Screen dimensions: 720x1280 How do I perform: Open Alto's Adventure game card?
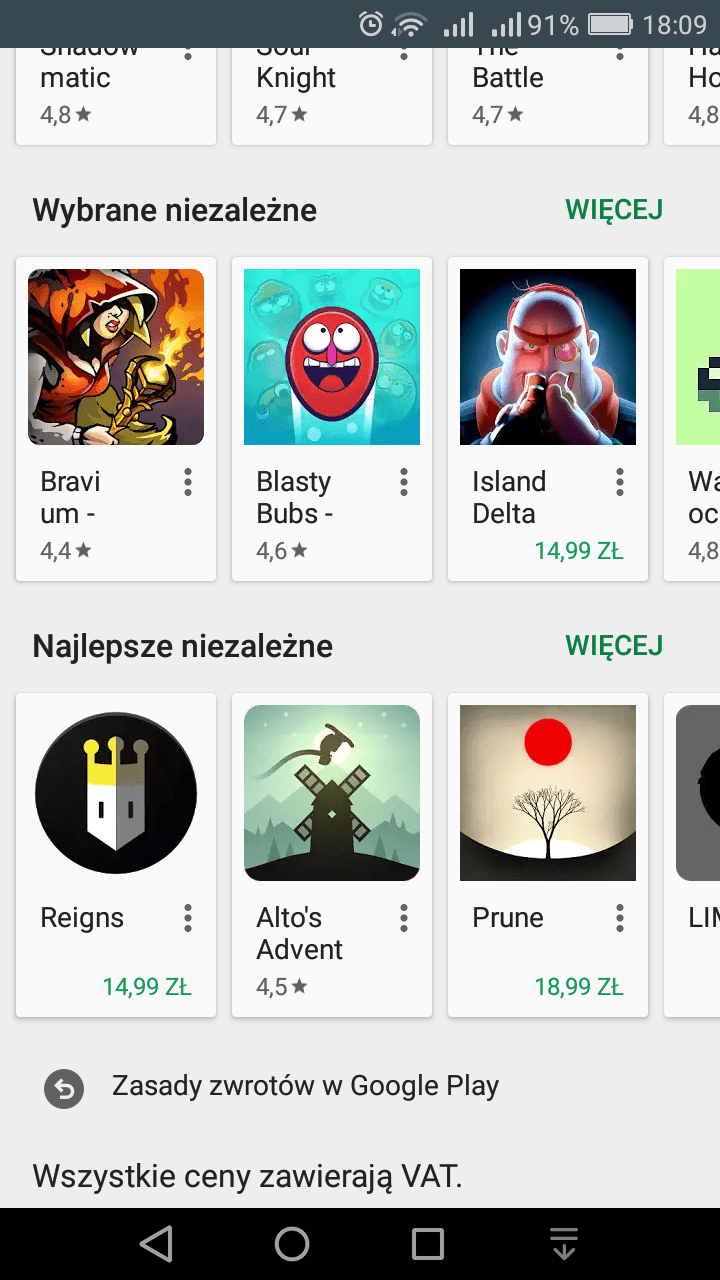point(332,855)
